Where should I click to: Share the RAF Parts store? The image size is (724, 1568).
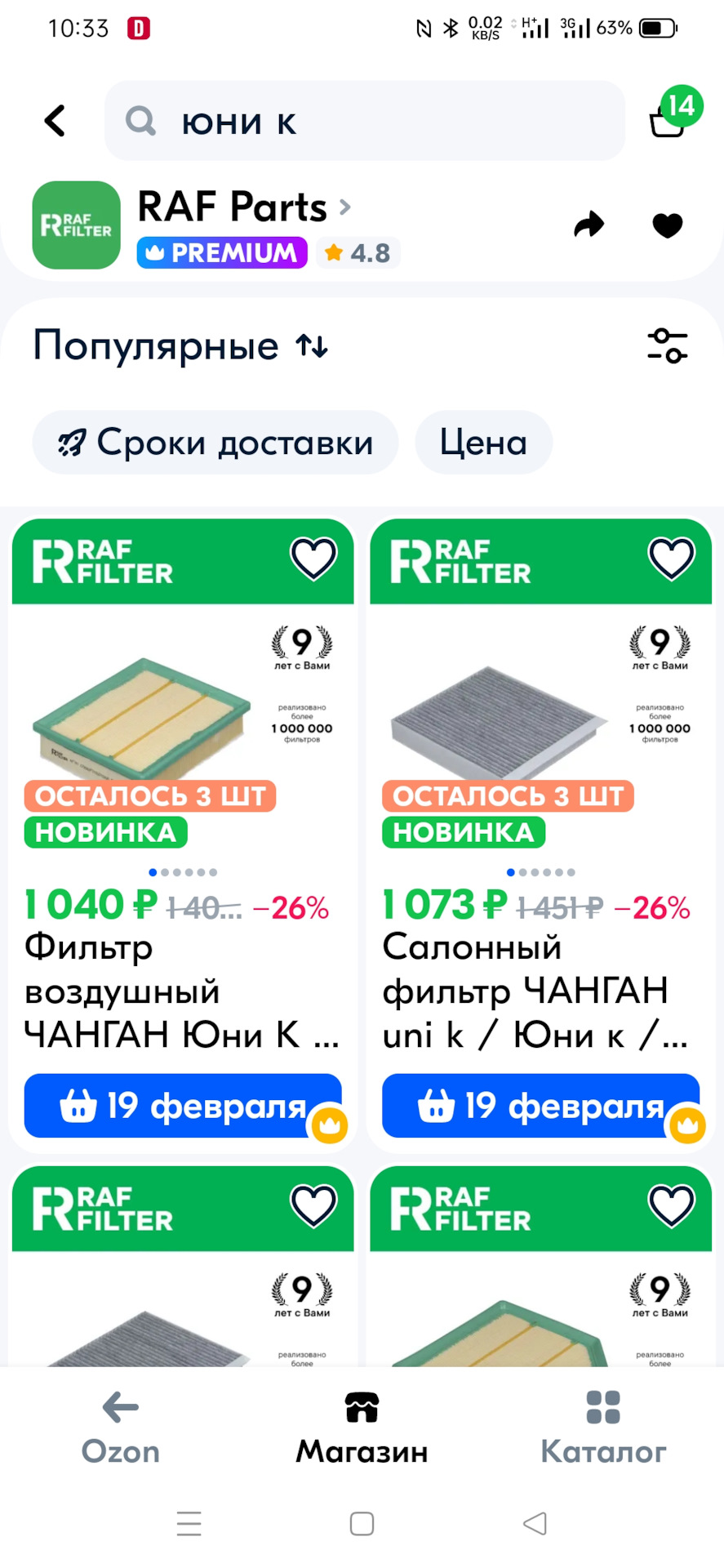(x=589, y=225)
